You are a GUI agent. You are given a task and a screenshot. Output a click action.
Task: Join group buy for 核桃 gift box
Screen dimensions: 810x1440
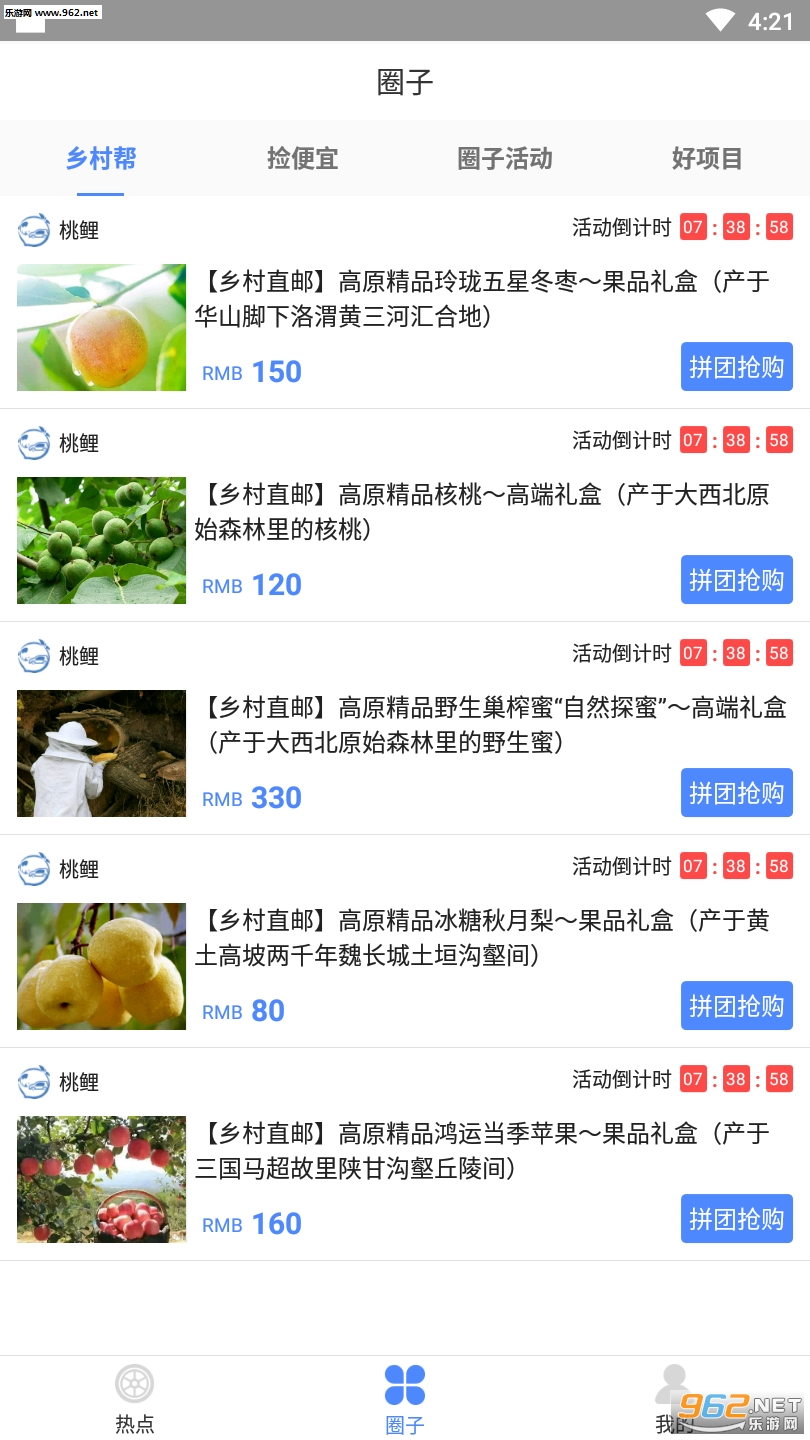(736, 580)
